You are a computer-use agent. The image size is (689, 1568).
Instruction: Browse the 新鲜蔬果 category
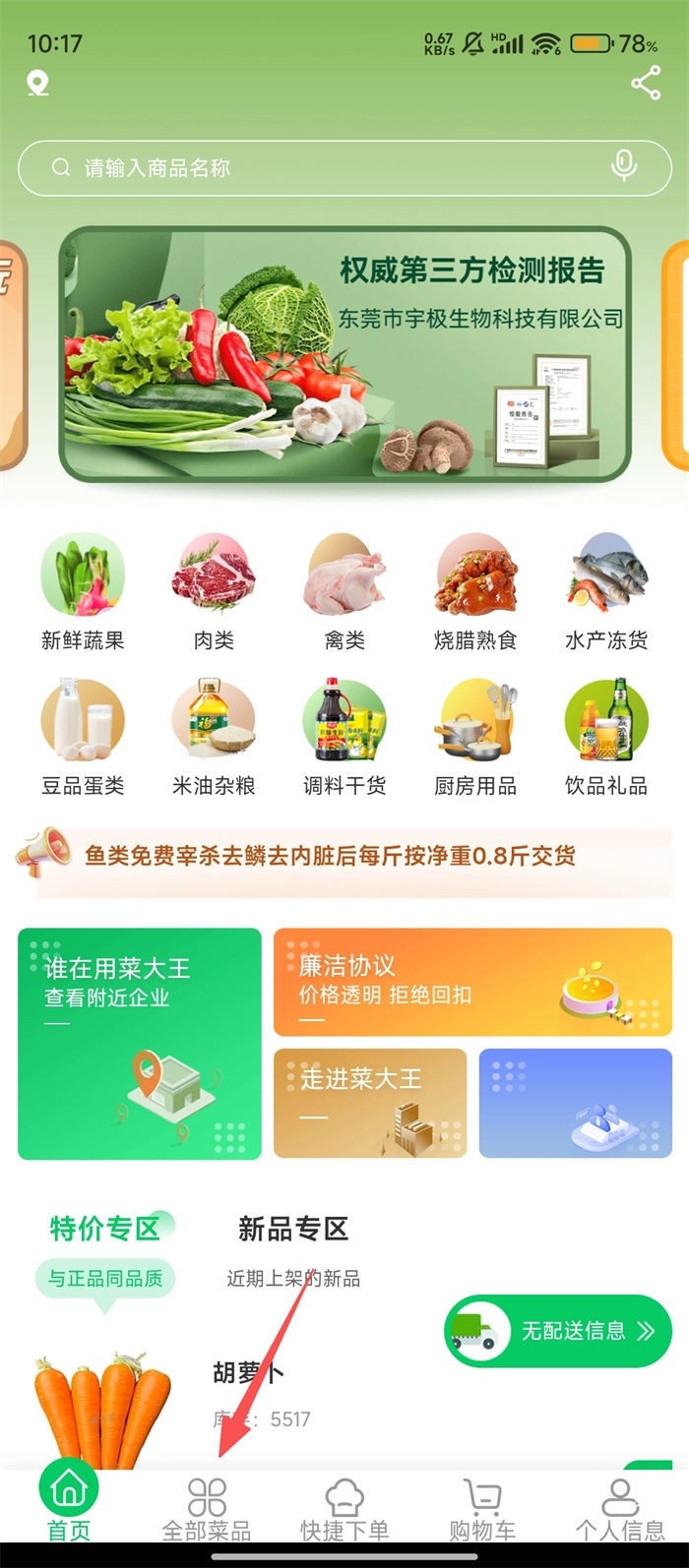point(83,592)
